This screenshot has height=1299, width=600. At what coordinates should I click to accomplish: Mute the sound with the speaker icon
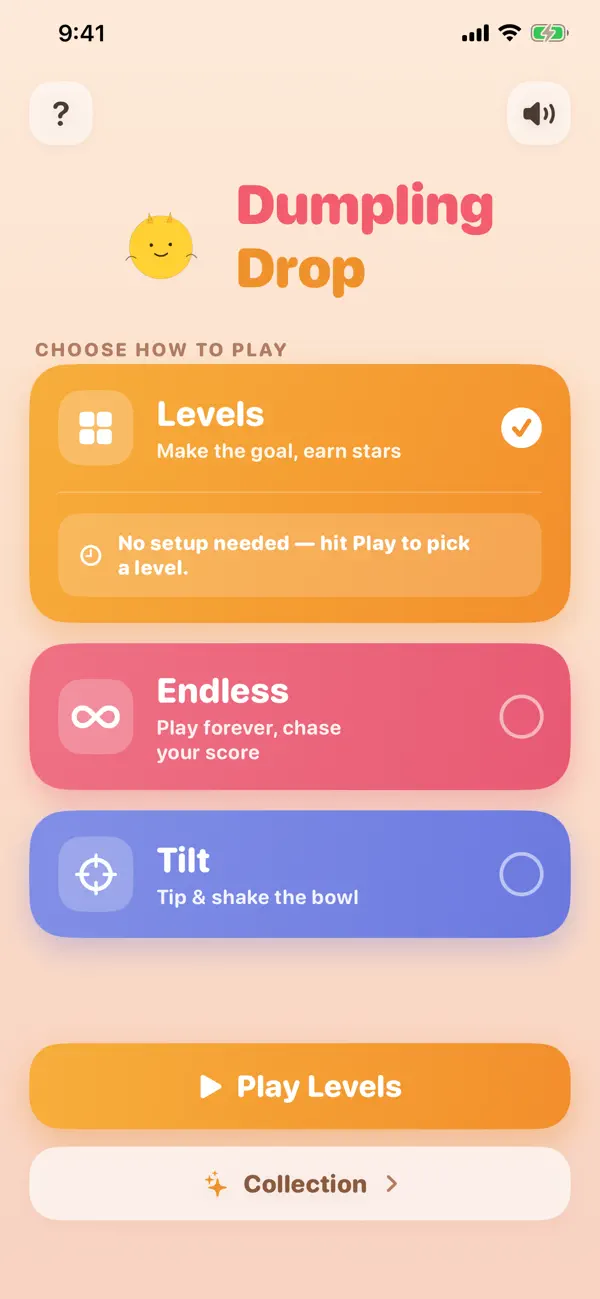[539, 113]
